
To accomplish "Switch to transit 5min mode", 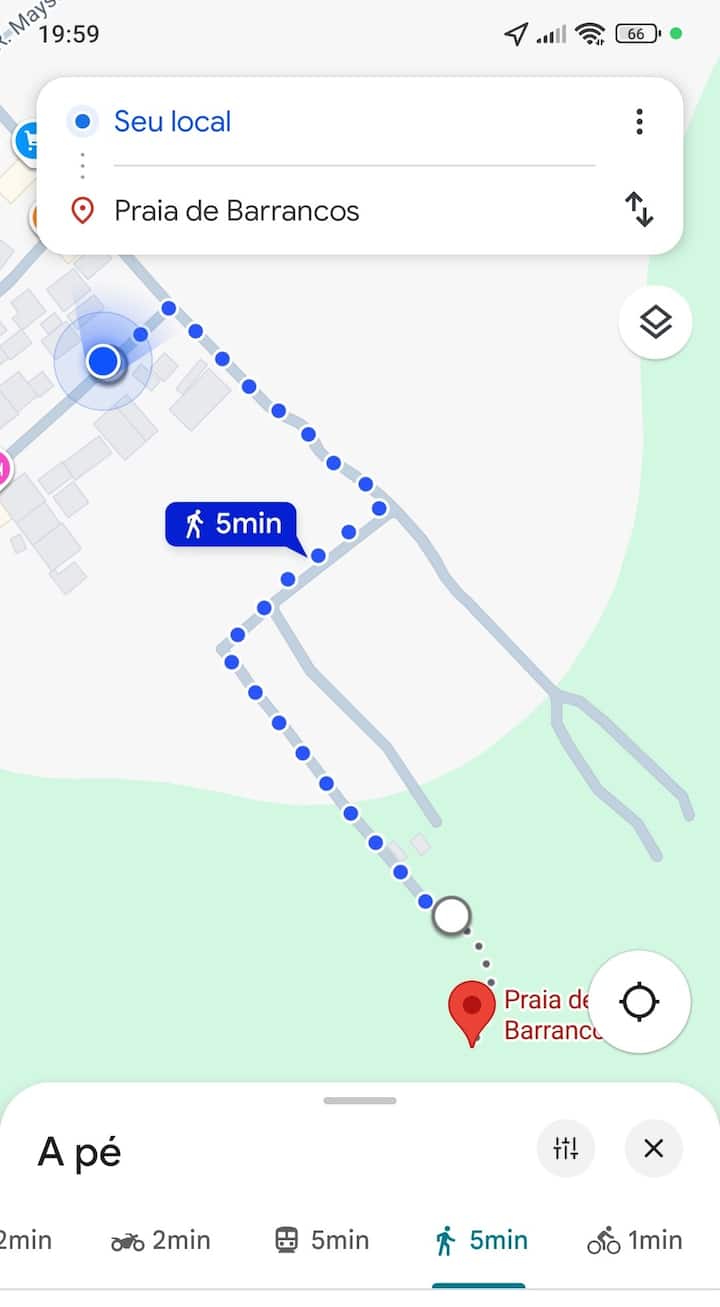I will (x=321, y=1241).
